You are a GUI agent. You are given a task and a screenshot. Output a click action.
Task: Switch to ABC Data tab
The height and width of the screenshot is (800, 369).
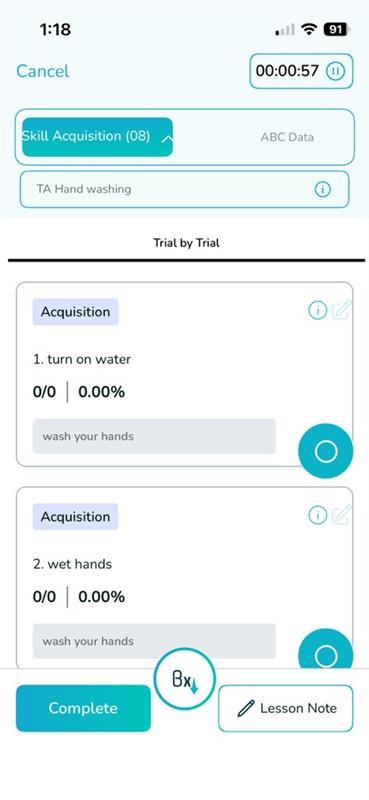click(x=287, y=137)
